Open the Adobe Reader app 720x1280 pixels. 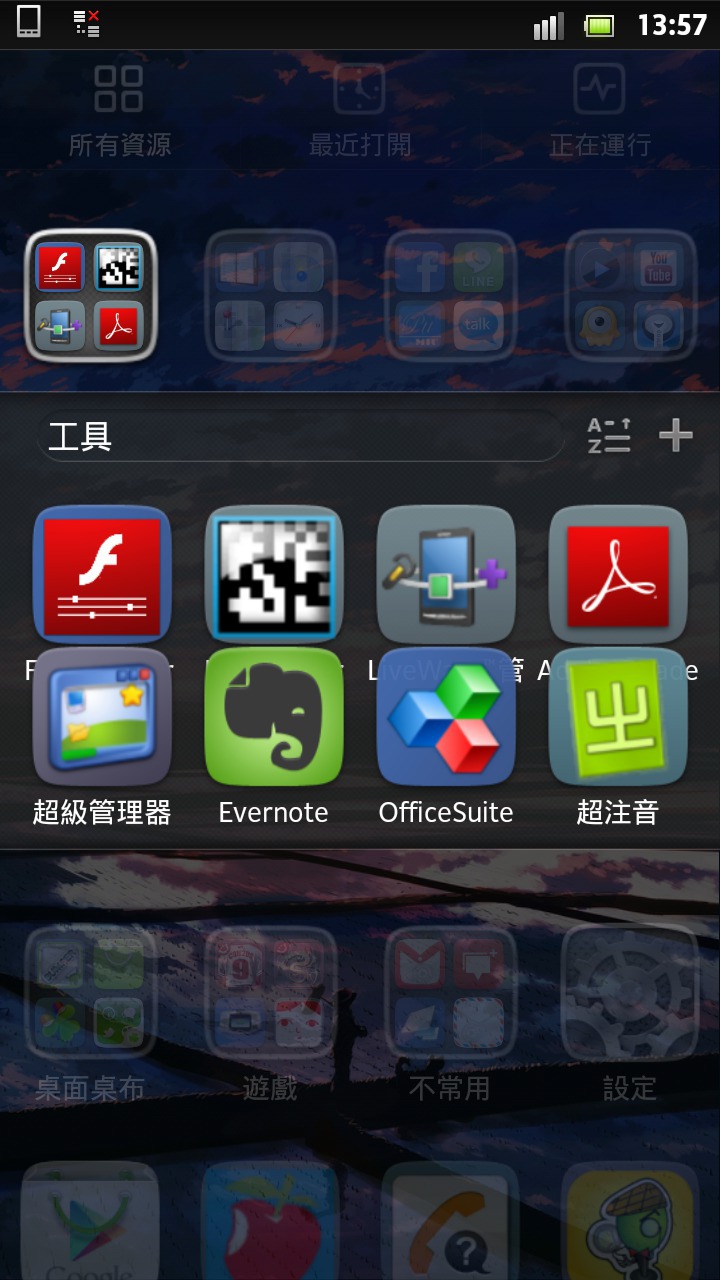(618, 575)
